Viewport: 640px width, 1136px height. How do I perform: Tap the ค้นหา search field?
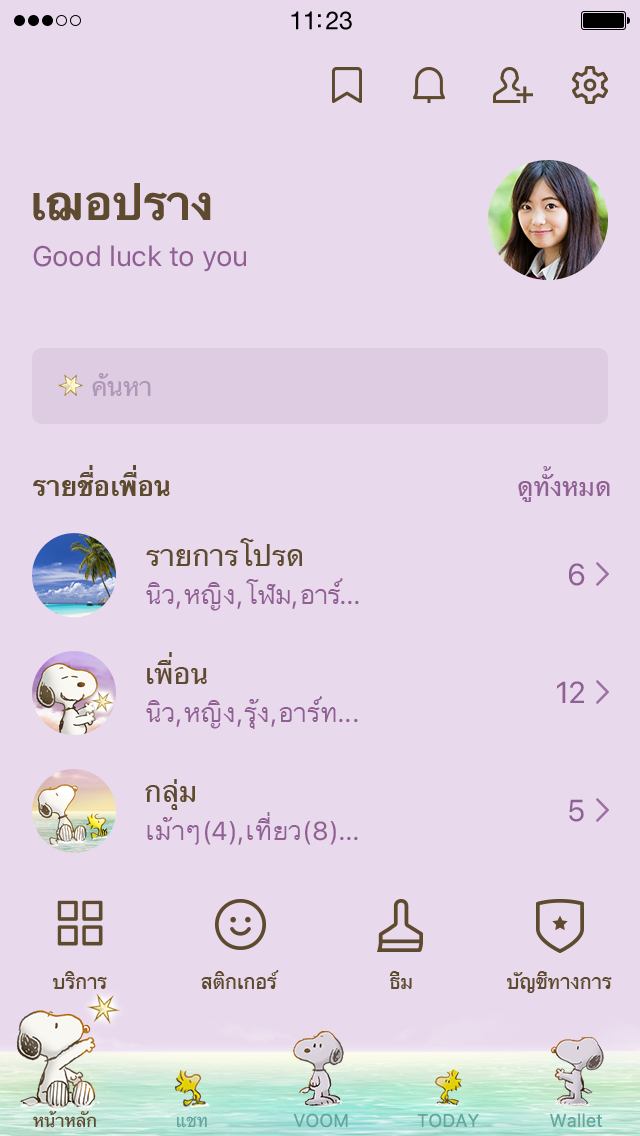pos(320,386)
